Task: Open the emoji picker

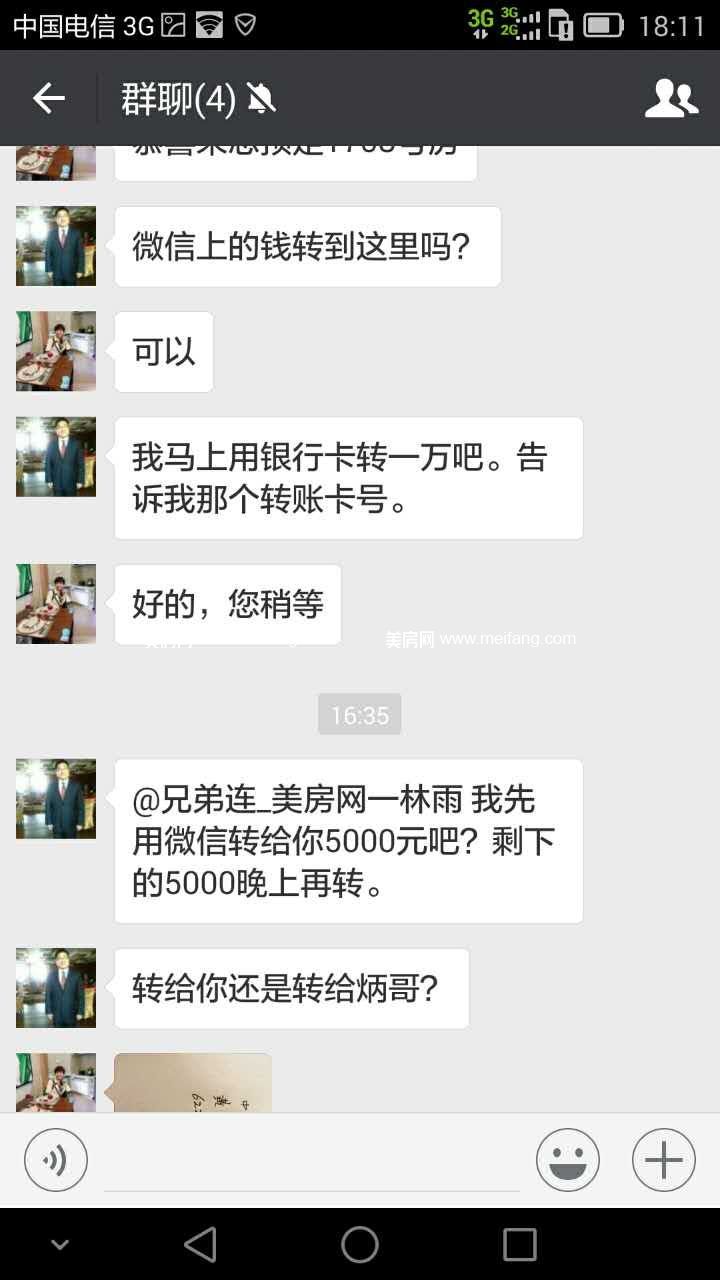Action: [x=567, y=1160]
